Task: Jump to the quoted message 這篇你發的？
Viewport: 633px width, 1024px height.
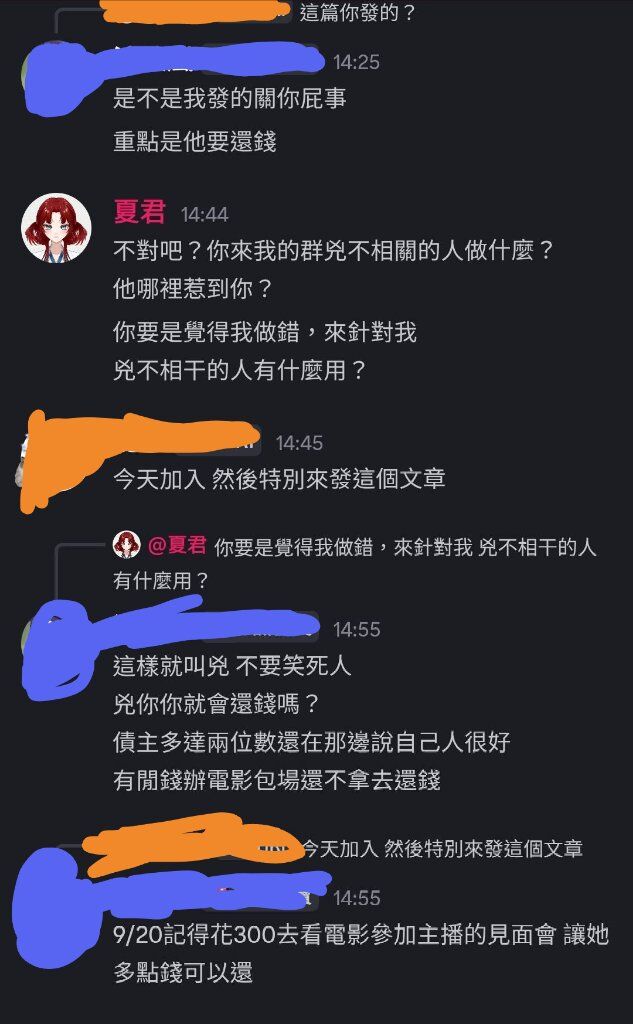Action: 357,13
